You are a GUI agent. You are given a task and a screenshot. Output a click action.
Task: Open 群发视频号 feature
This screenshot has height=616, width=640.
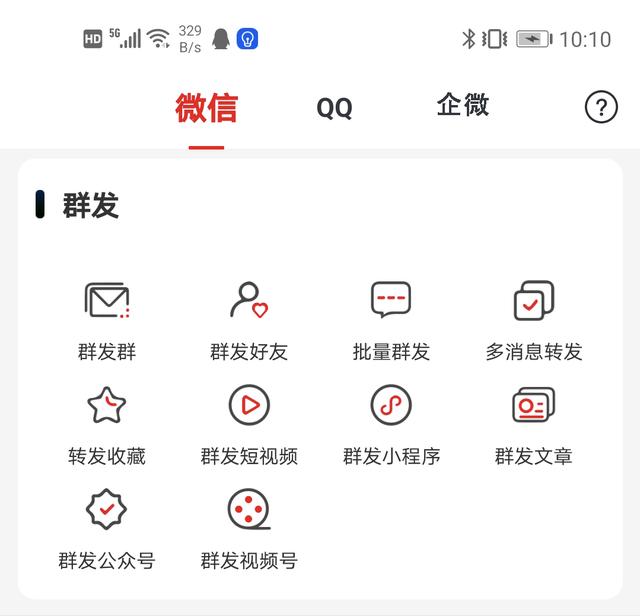(249, 530)
